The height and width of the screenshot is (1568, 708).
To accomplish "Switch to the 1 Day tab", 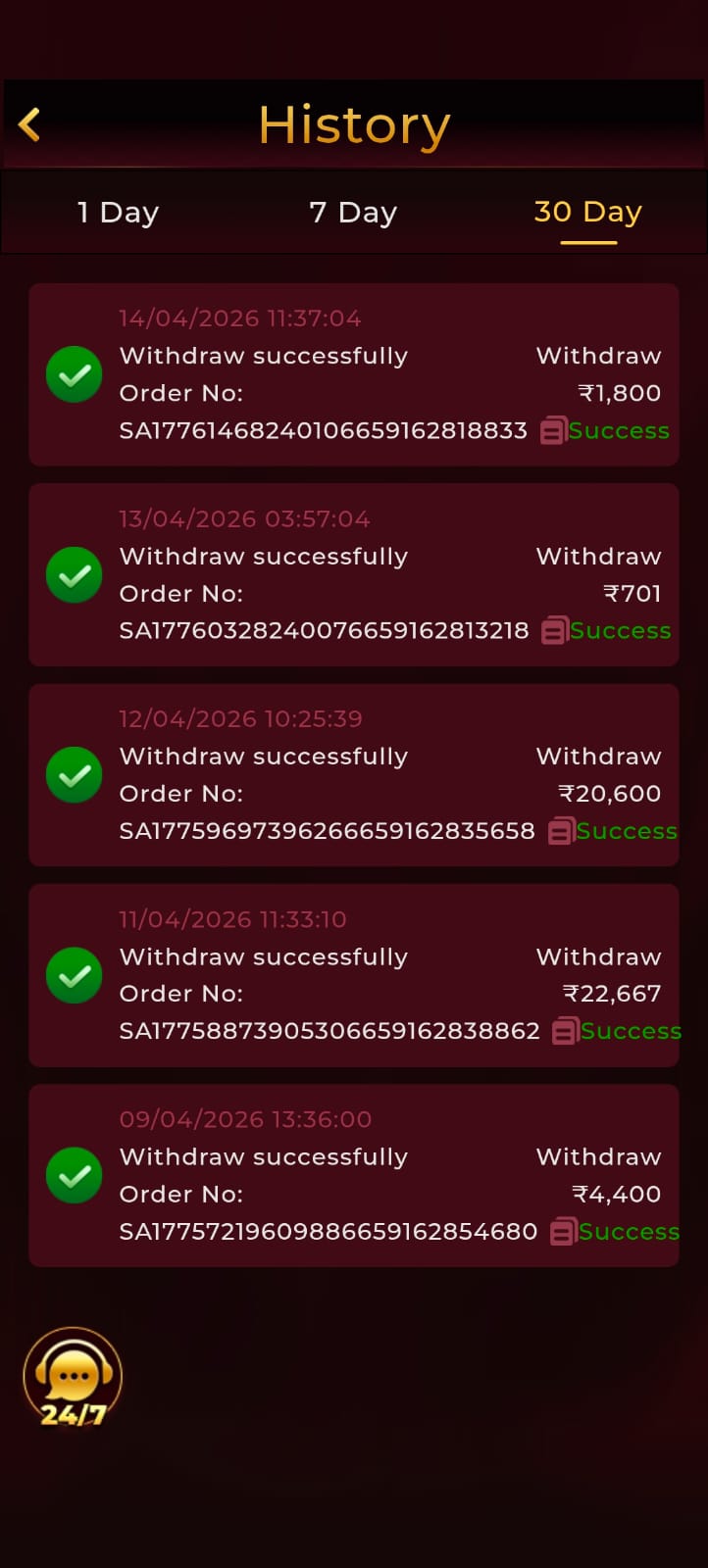I will coord(118,212).
